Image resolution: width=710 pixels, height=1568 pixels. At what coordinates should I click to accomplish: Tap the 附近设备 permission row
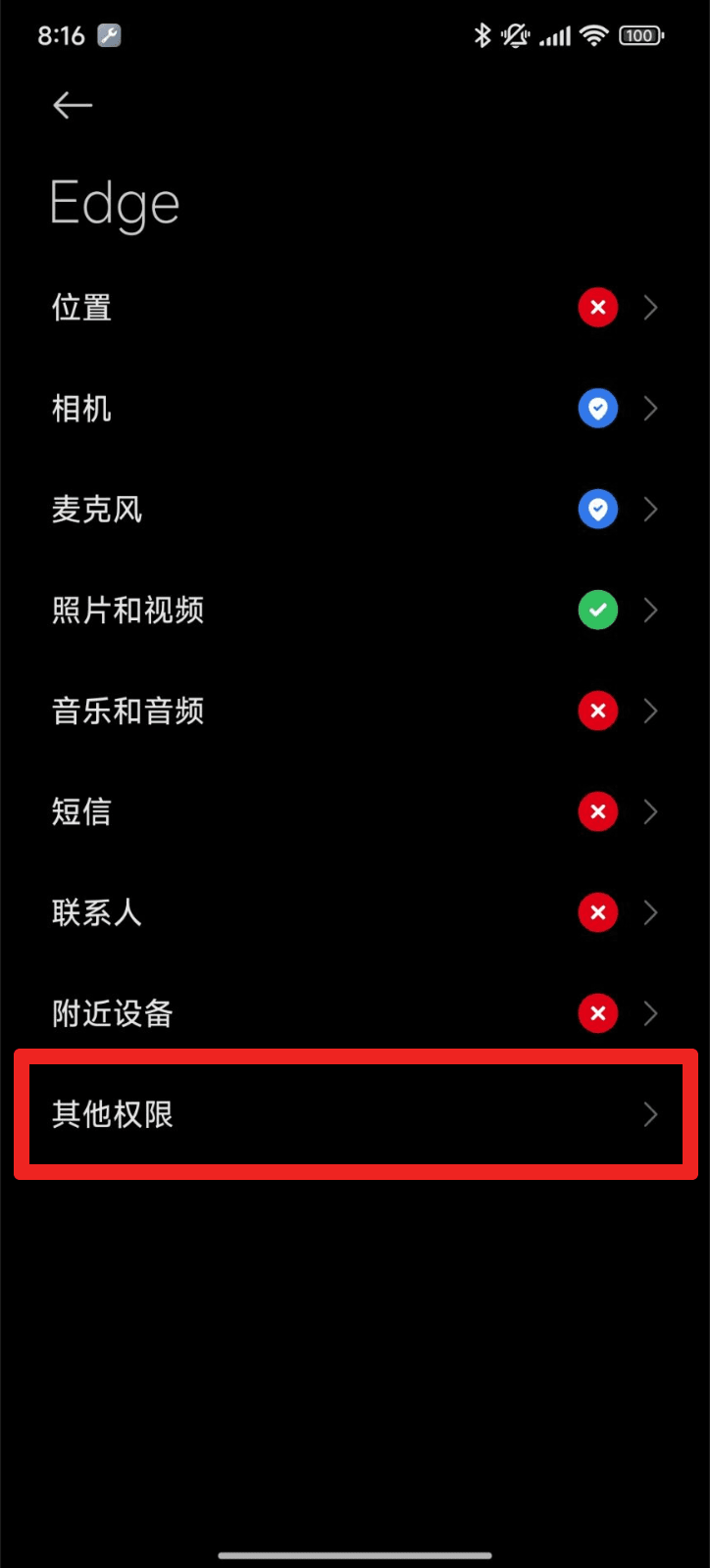353,1013
